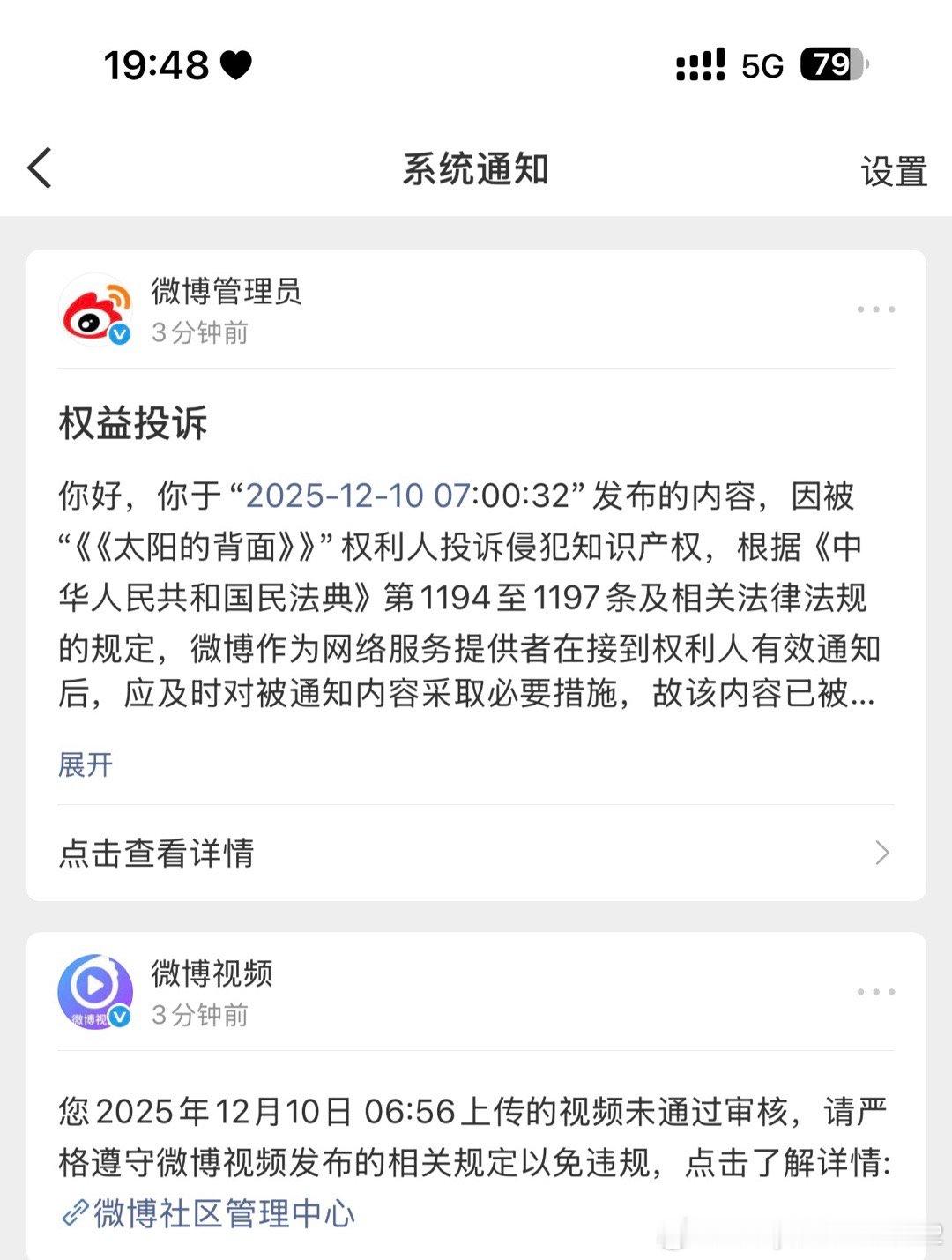Click the chevron beside 点击查看详情

point(880,854)
